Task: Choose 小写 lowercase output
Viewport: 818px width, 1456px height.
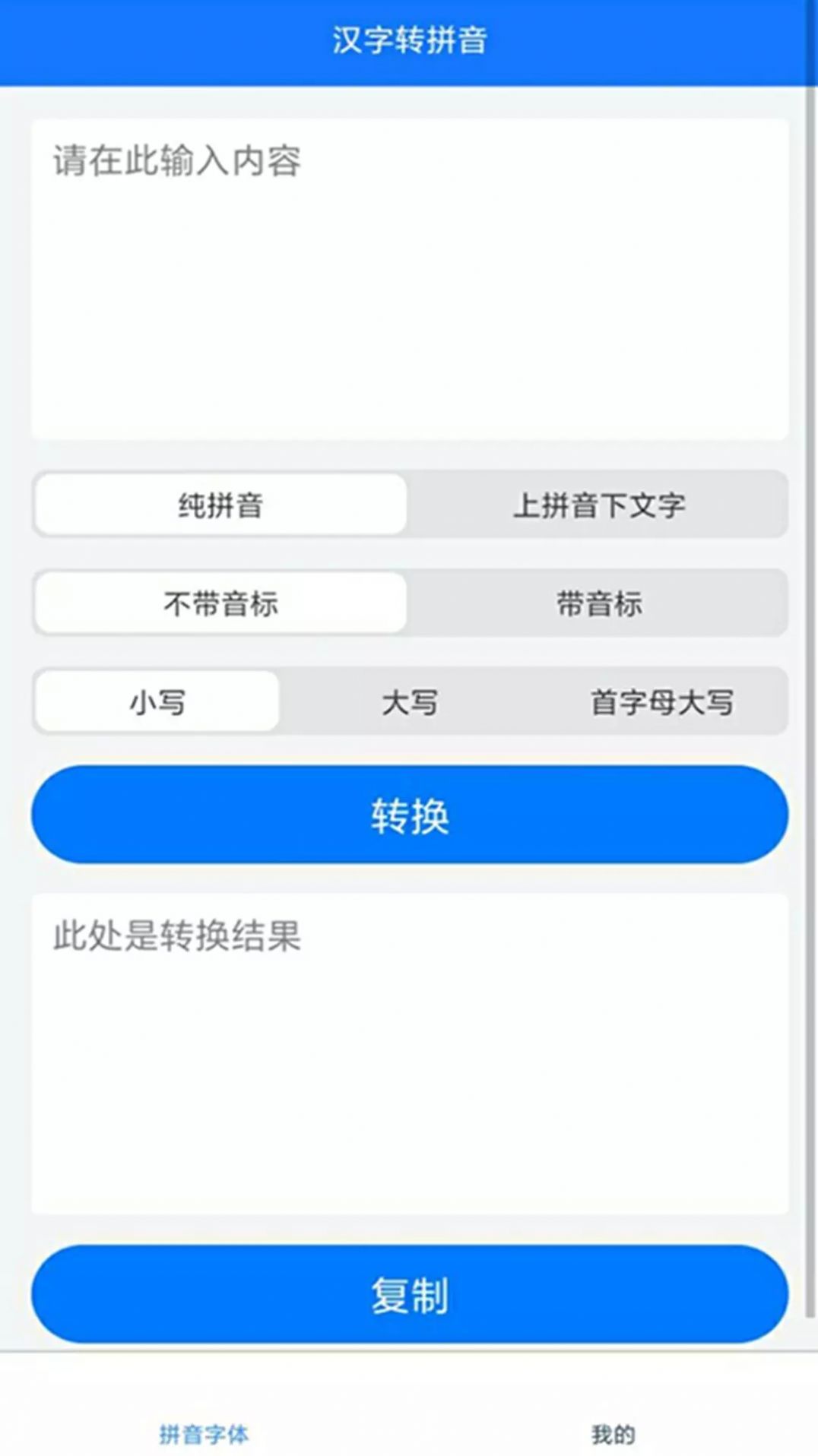Action: pyautogui.click(x=156, y=703)
